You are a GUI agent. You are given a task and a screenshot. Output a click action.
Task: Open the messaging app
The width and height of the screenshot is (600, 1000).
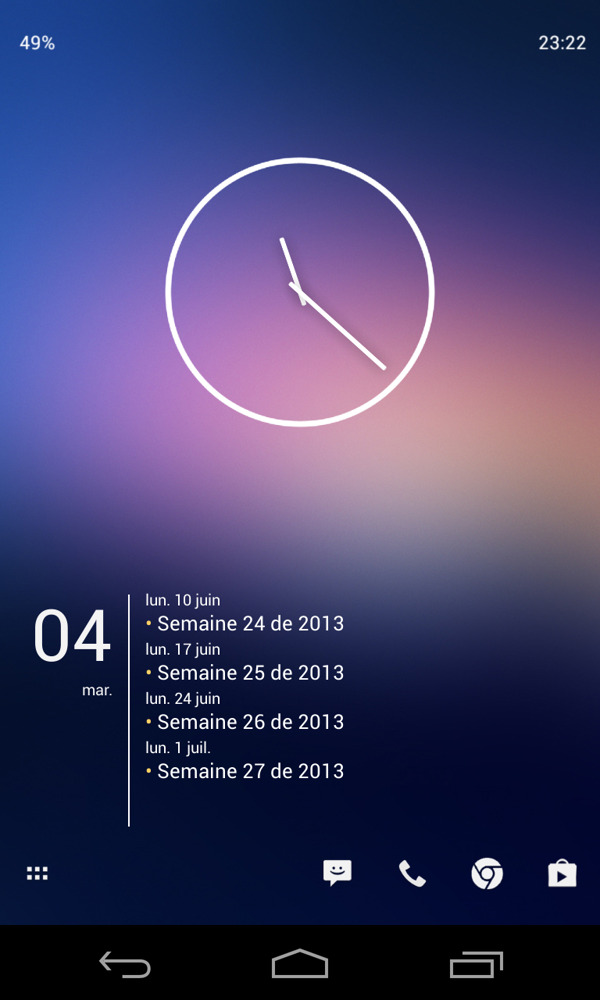(338, 873)
